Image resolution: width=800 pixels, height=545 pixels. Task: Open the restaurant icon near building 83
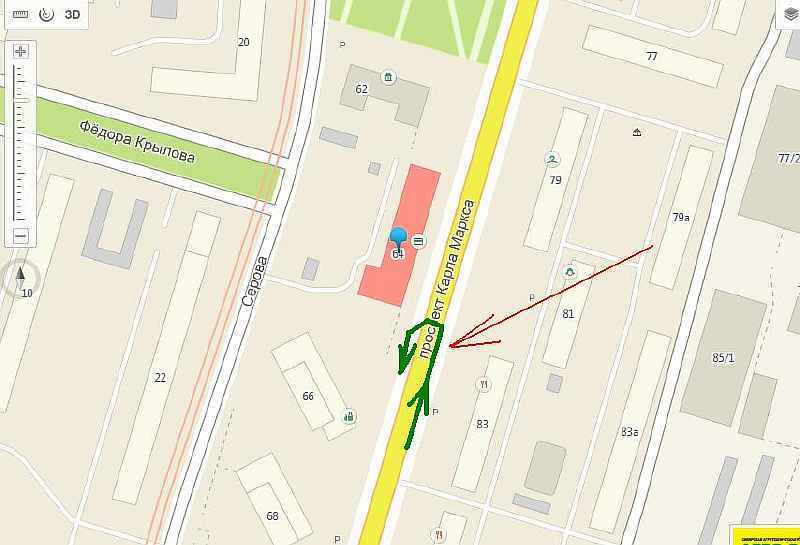point(484,384)
